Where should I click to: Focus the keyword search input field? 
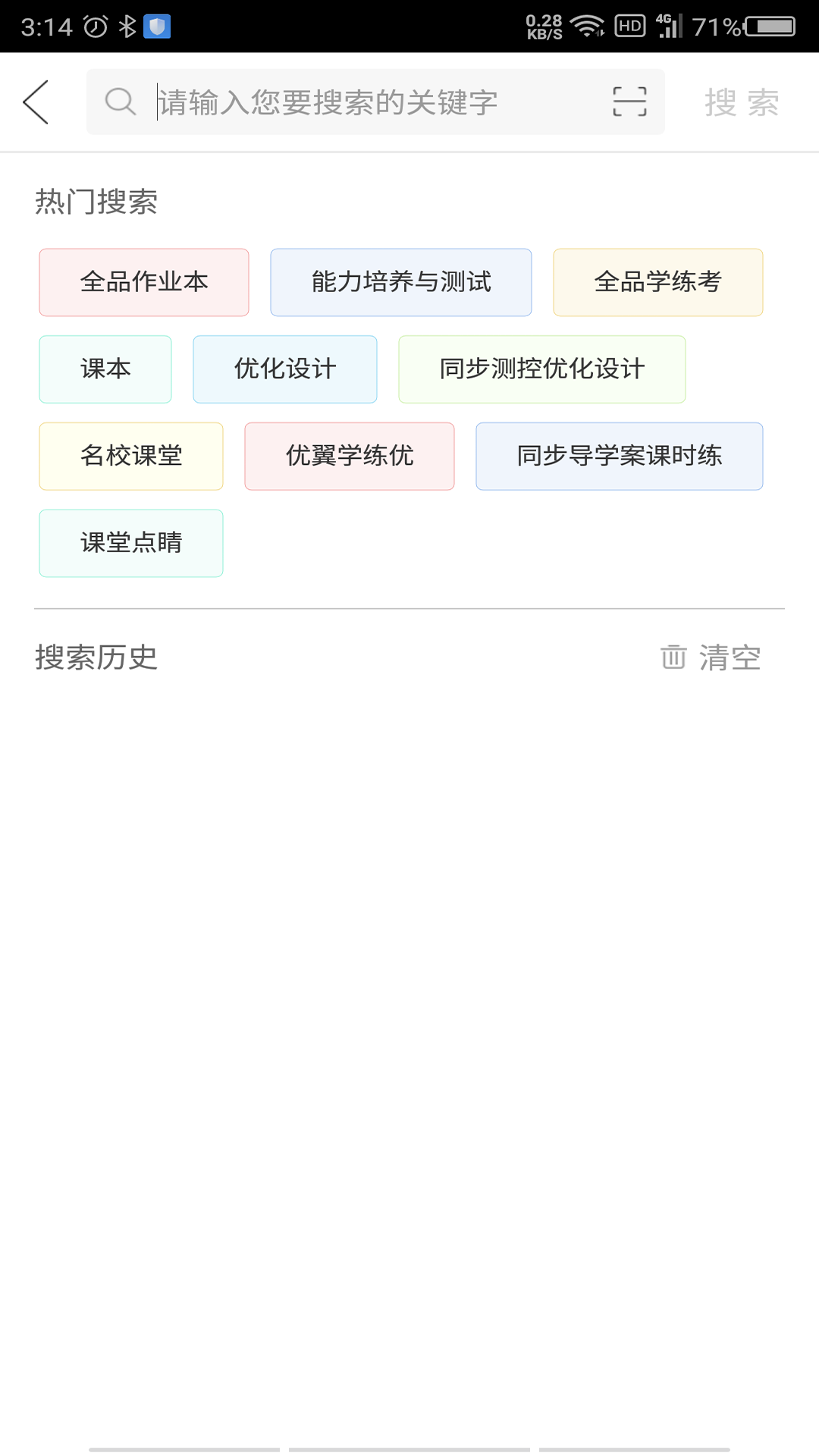(375, 102)
